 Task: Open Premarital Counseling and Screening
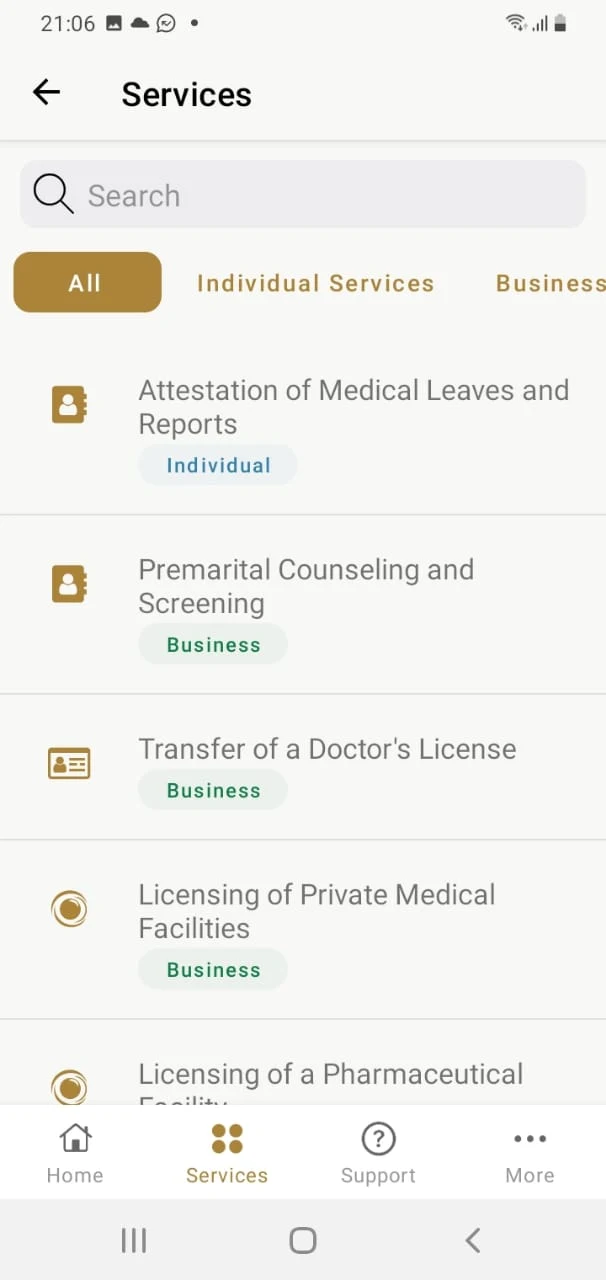303,605
